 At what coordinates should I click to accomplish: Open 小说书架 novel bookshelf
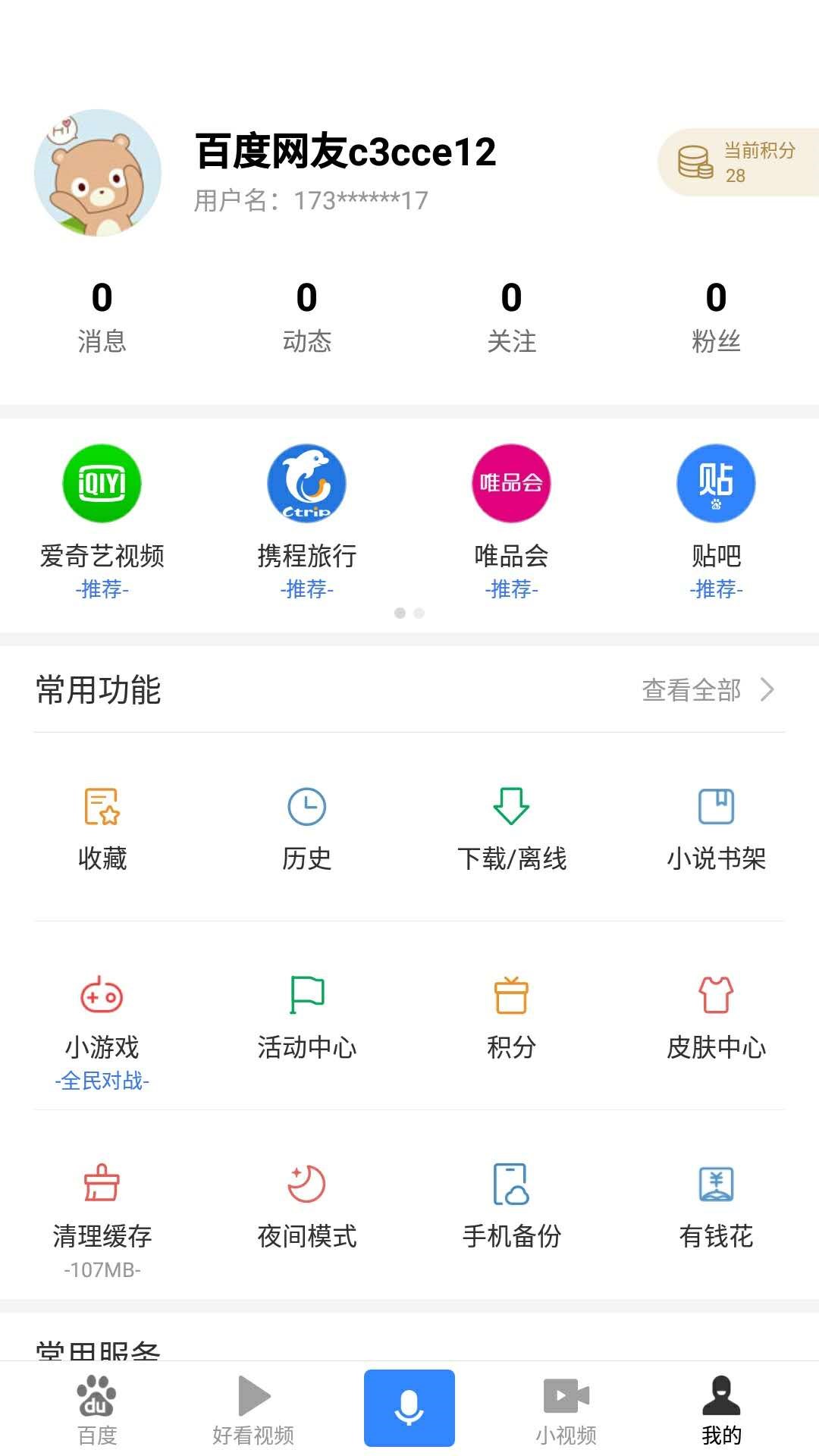point(715,827)
